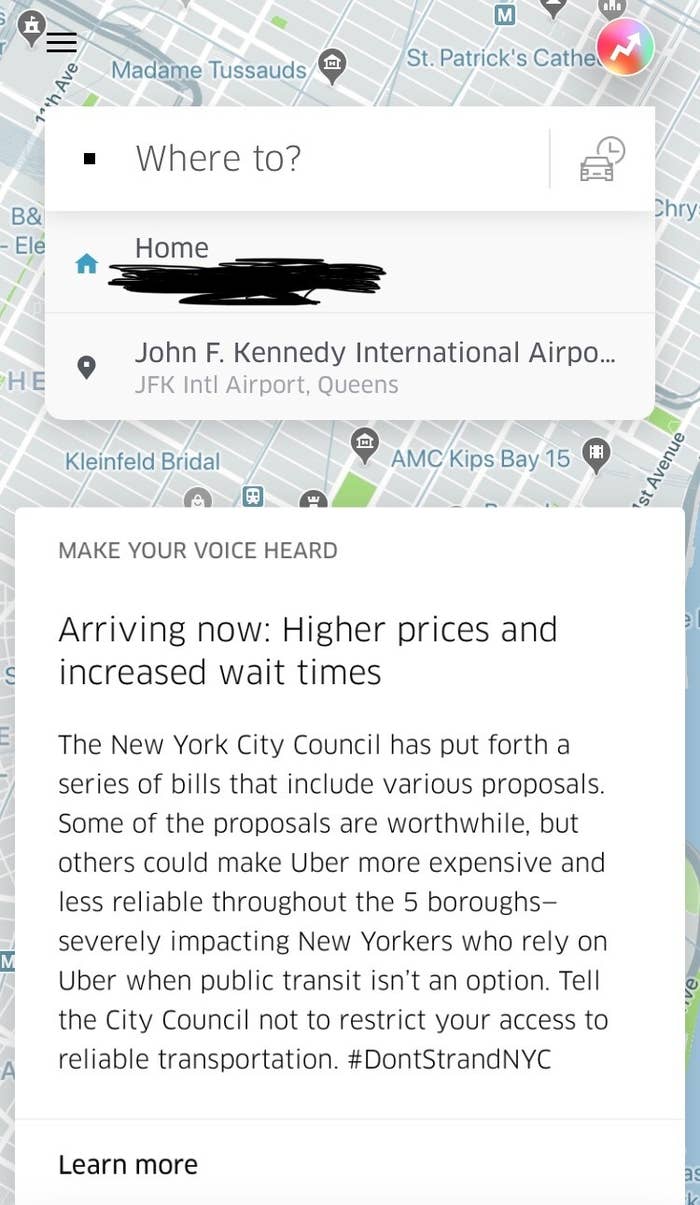Open the colorful trending badge icon
The width and height of the screenshot is (700, 1205).
click(x=625, y=47)
